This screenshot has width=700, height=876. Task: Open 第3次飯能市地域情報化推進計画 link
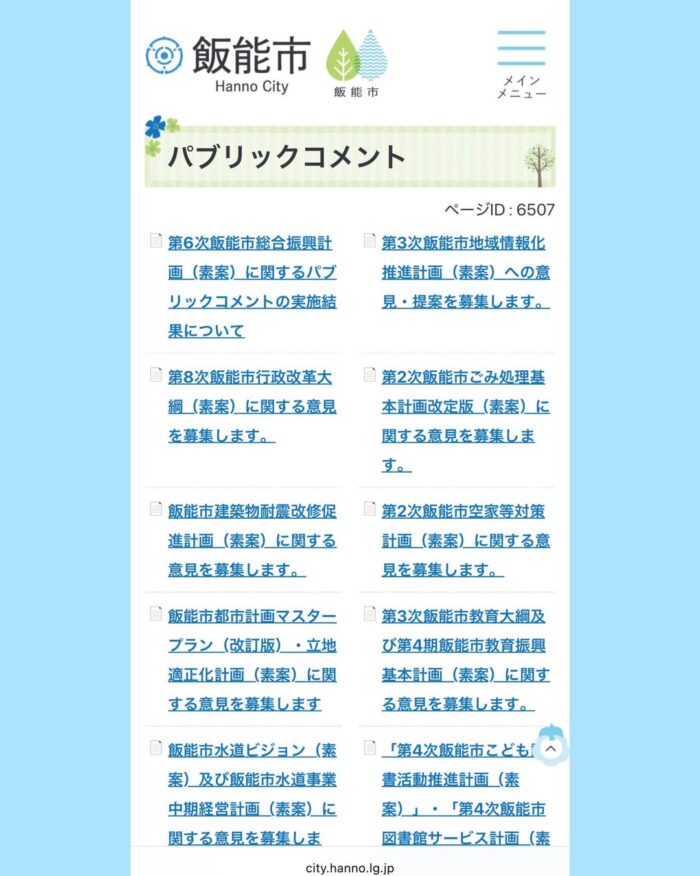click(465, 272)
